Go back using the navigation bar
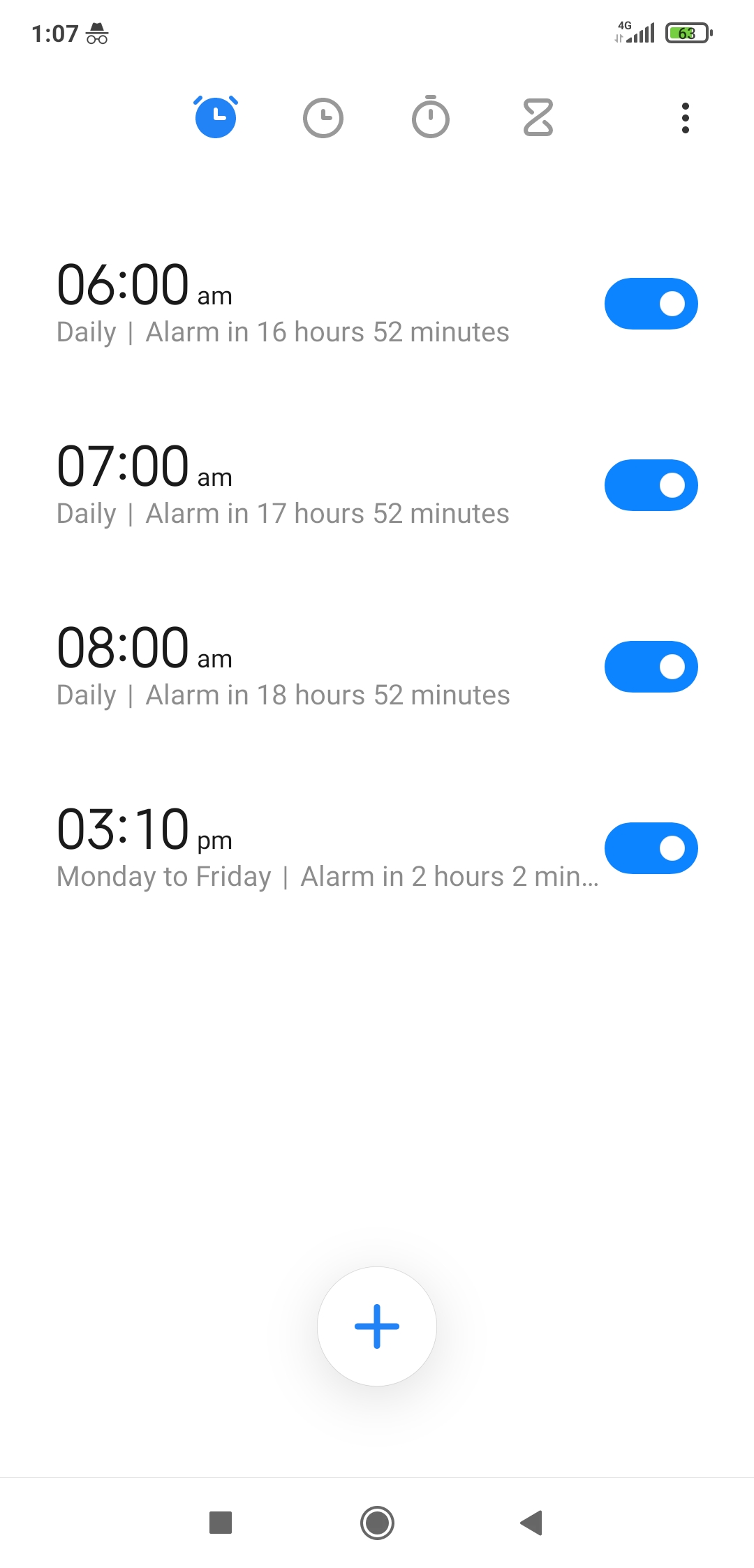 click(x=532, y=1523)
